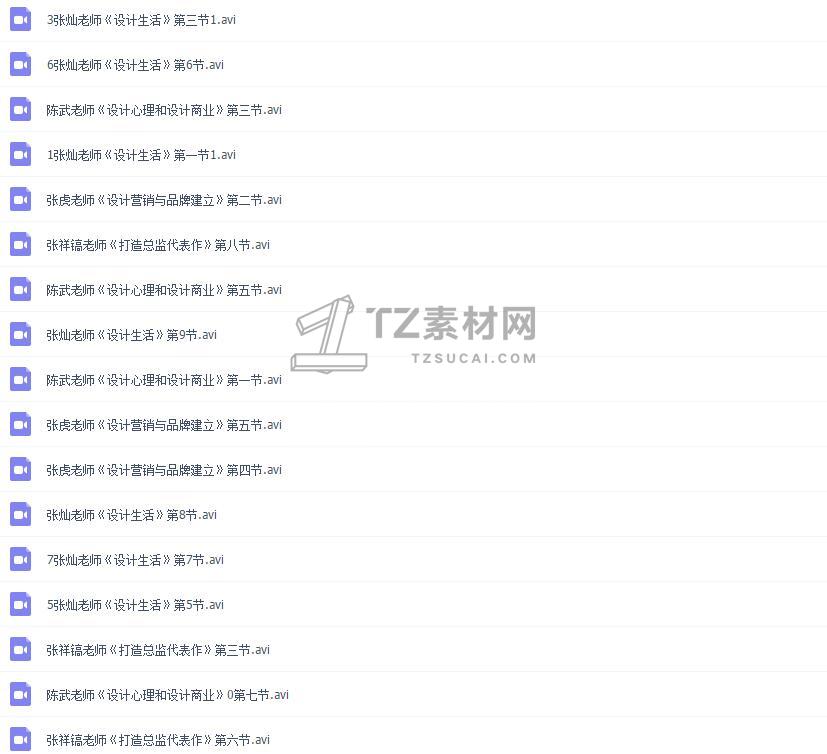Open 1张灿老师《设计生活》第一节1.avi
Viewport: 827px width, 754px height.
(x=141, y=155)
